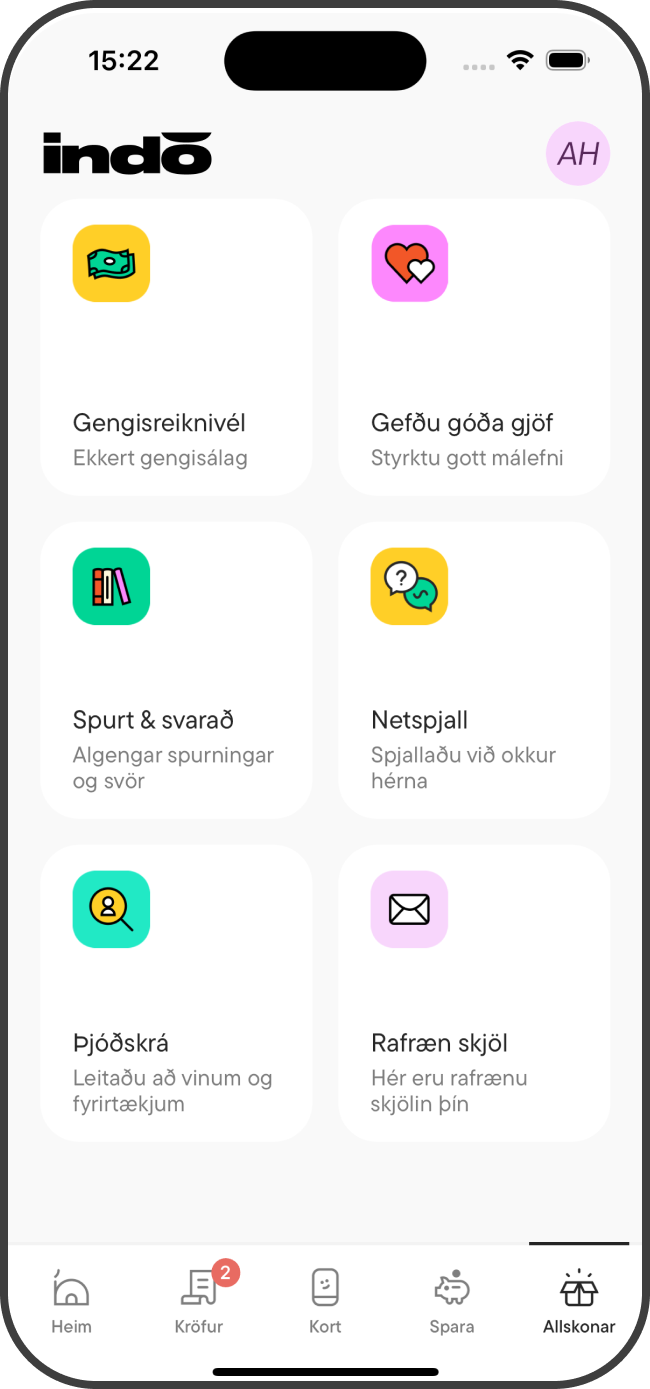
Task: Tap the Allskonar tab
Action: click(579, 1300)
